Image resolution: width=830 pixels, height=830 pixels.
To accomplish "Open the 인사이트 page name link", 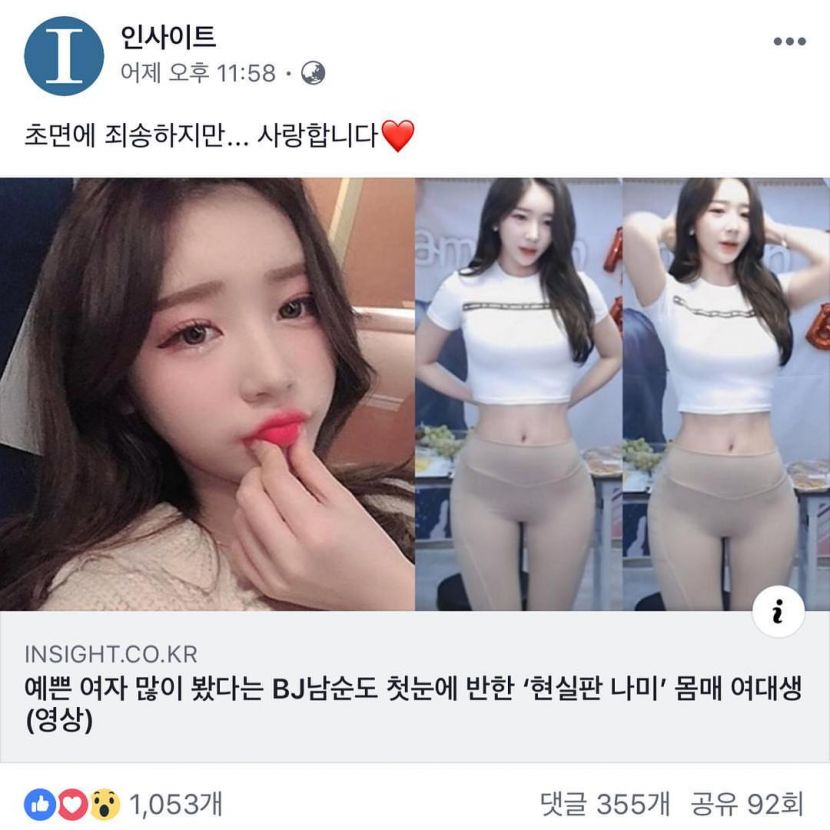I will click(x=167, y=37).
